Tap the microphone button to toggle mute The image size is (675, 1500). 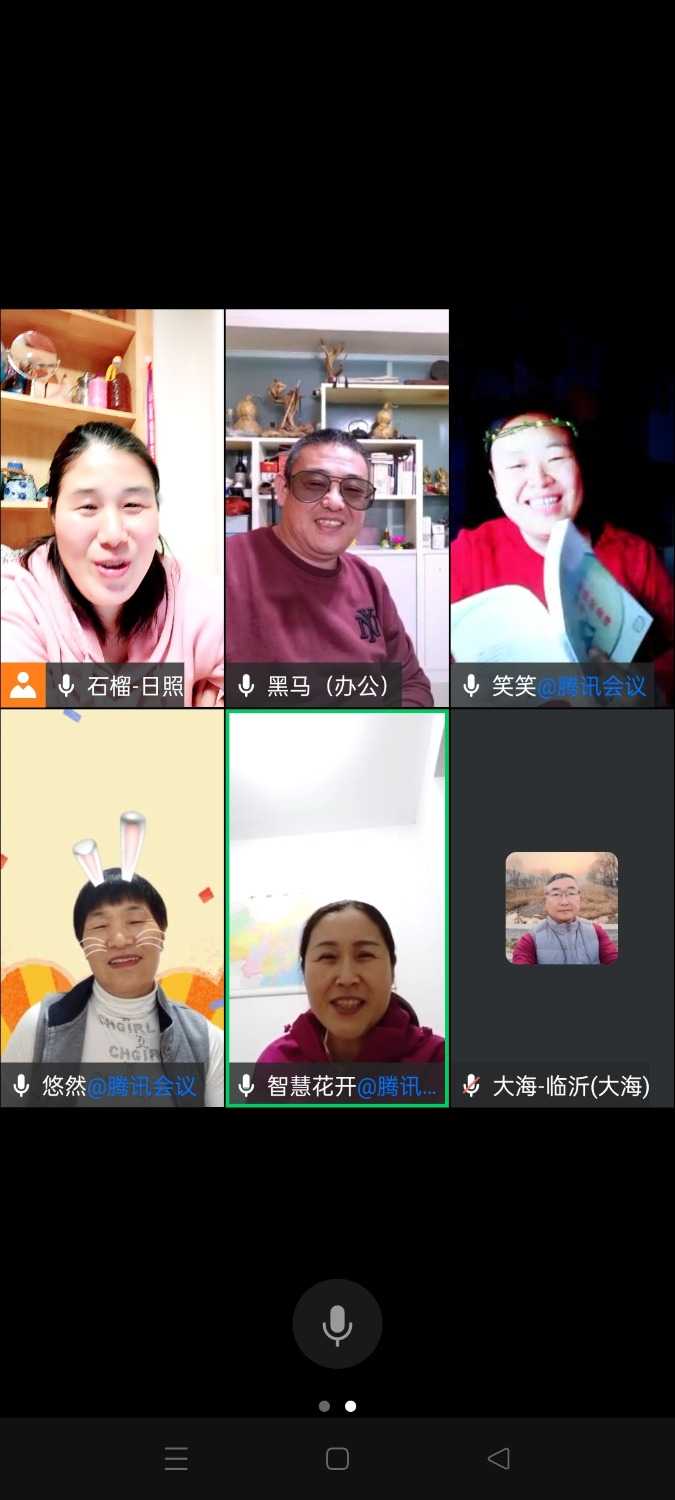[x=337, y=1324]
